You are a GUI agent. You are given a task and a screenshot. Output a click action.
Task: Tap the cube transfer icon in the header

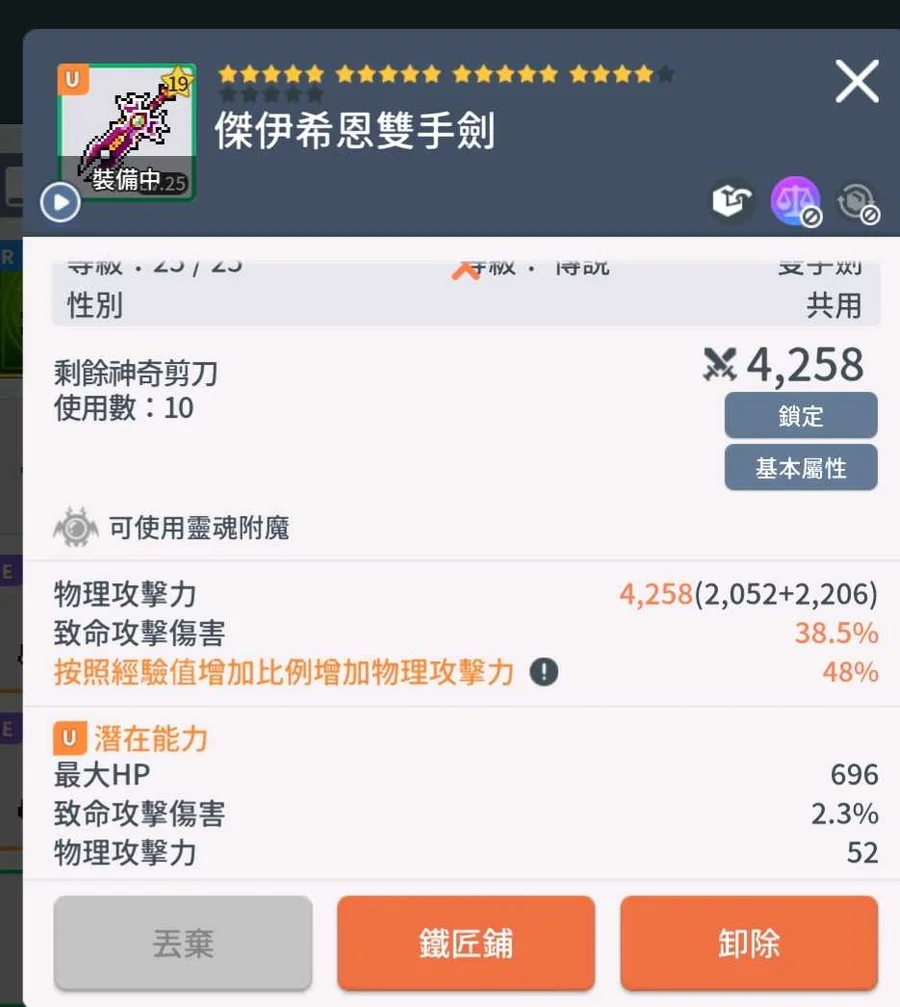point(731,203)
